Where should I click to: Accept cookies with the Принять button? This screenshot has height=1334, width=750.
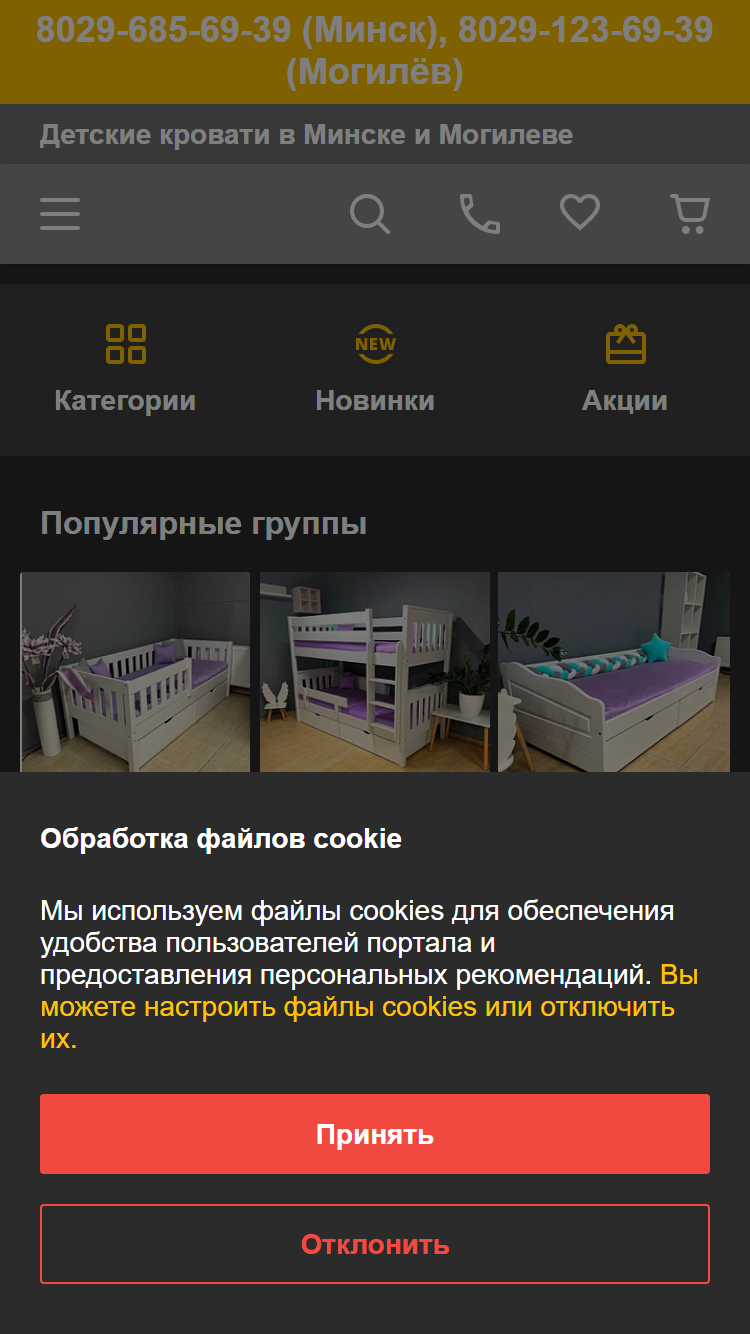(x=375, y=1134)
